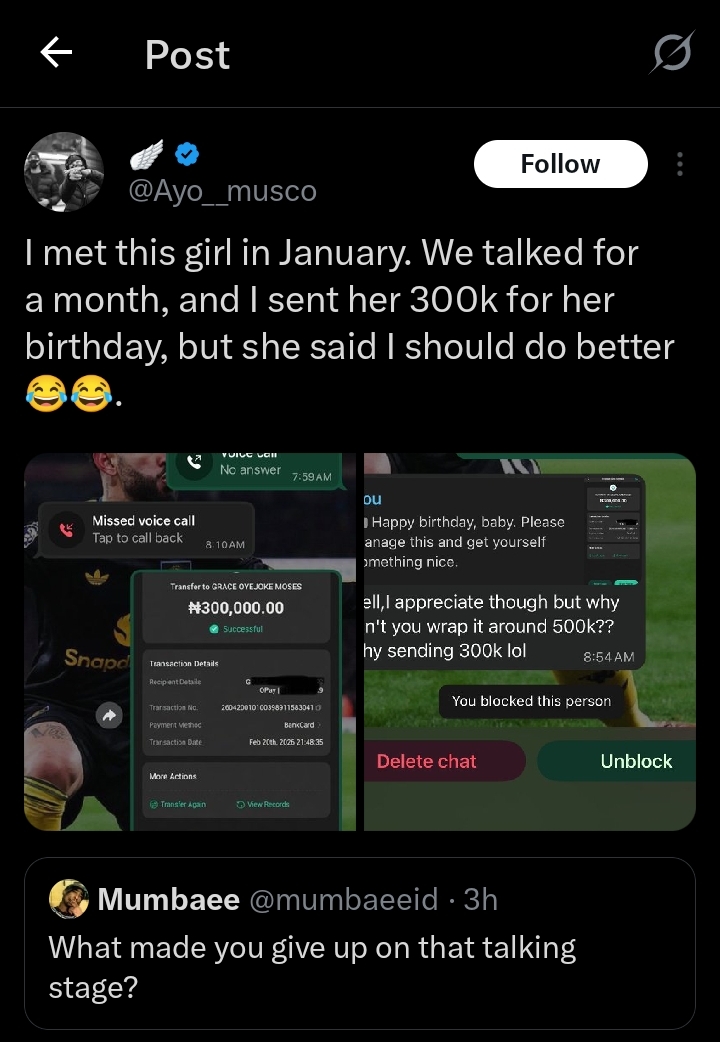This screenshot has height=1042, width=720.
Task: Open the @Ayo__musco handle link
Action: click(224, 190)
